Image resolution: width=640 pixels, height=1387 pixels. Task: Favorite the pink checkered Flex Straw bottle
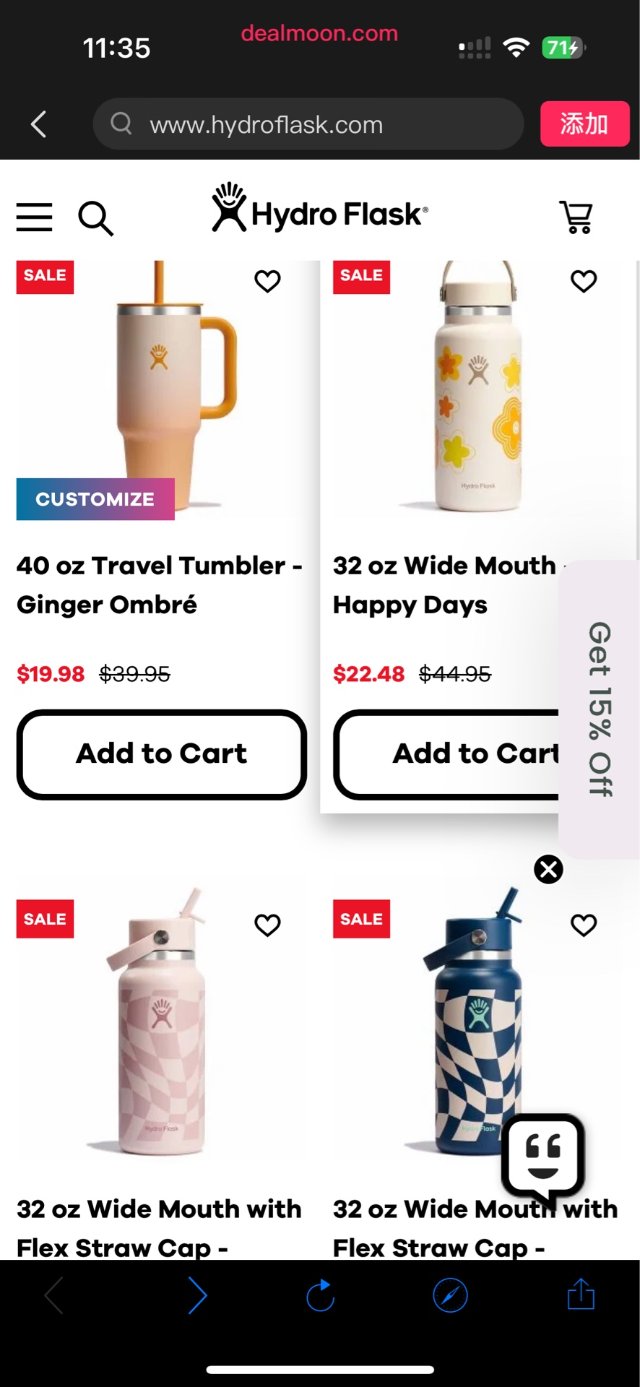[267, 926]
